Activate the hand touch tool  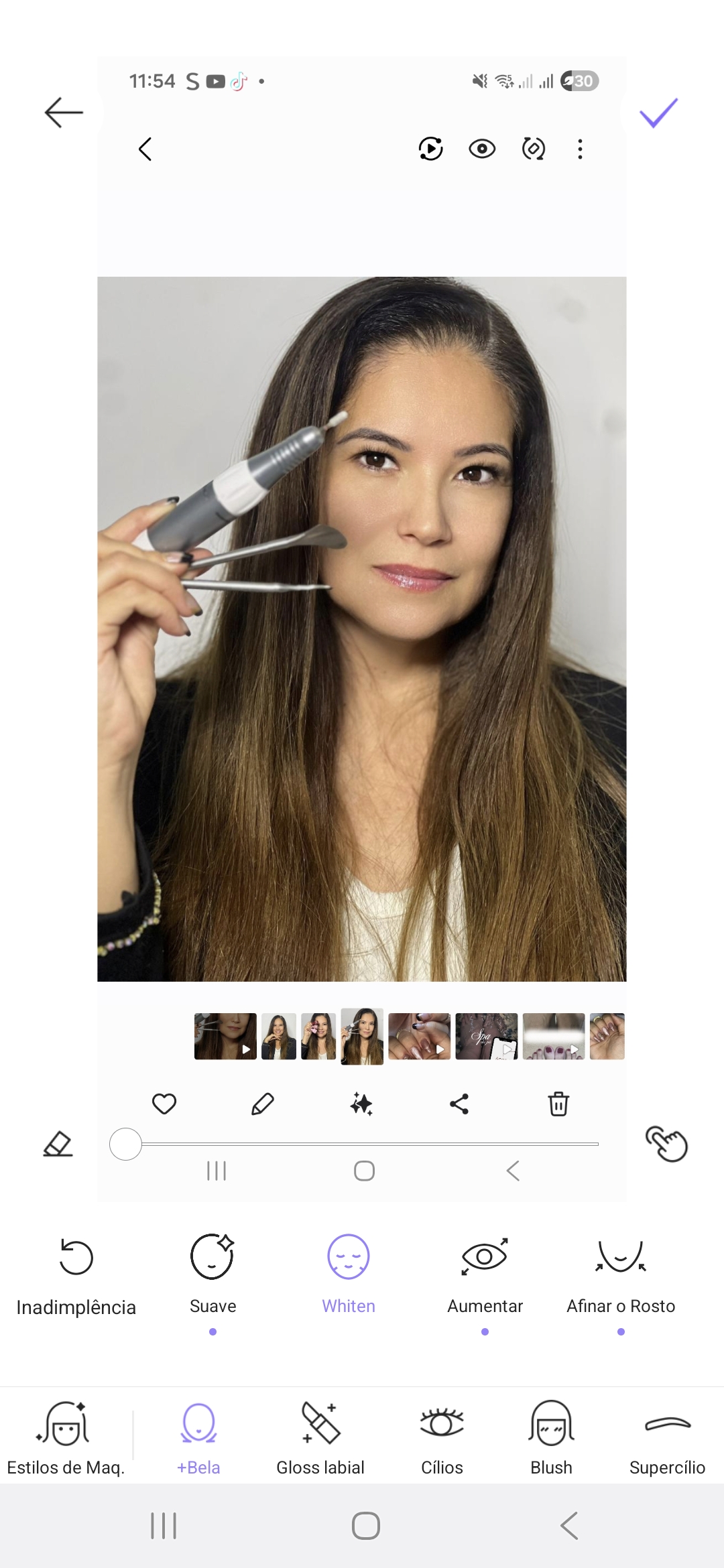coord(666,1144)
